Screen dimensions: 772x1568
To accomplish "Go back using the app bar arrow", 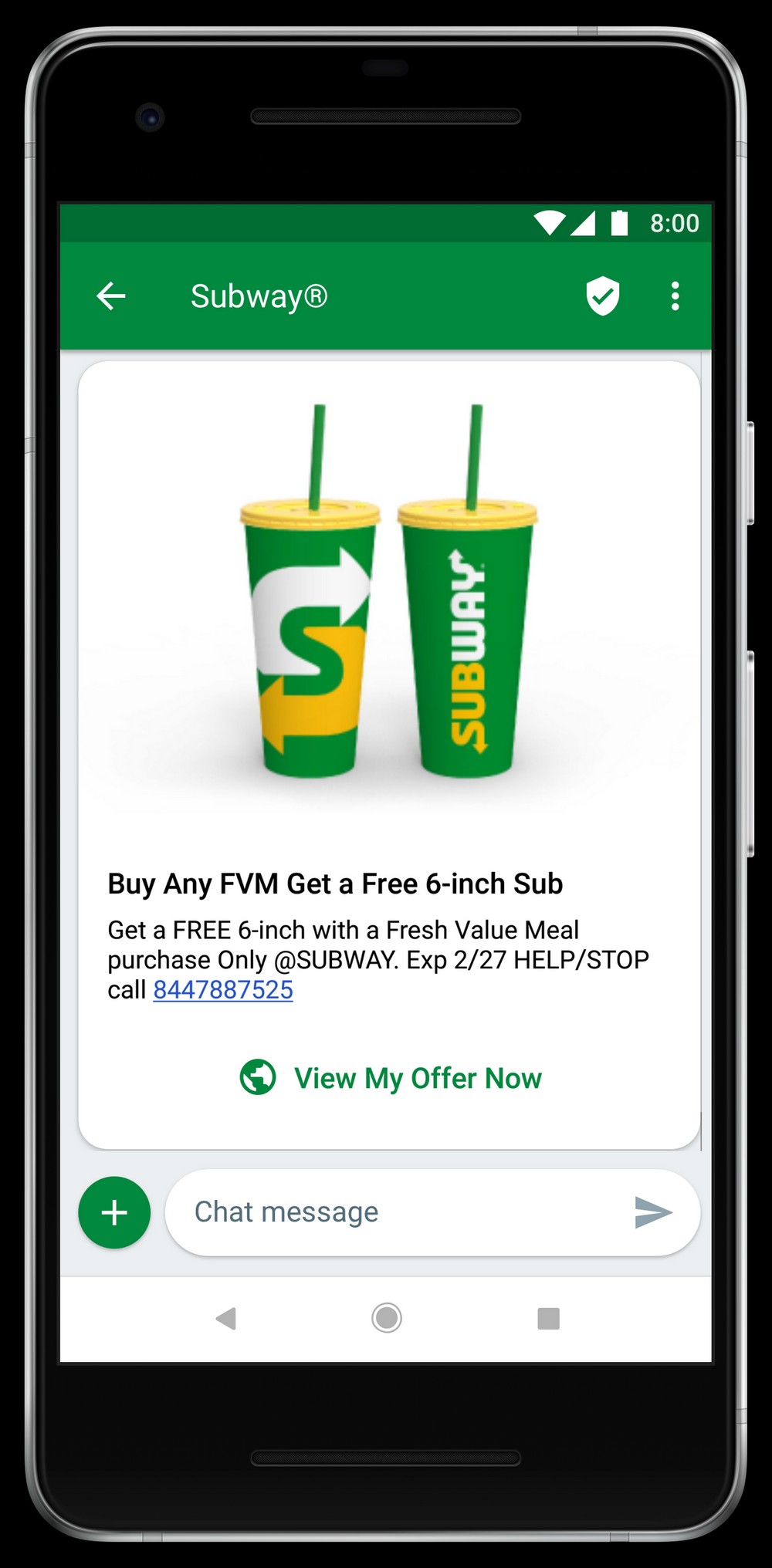I will click(111, 296).
